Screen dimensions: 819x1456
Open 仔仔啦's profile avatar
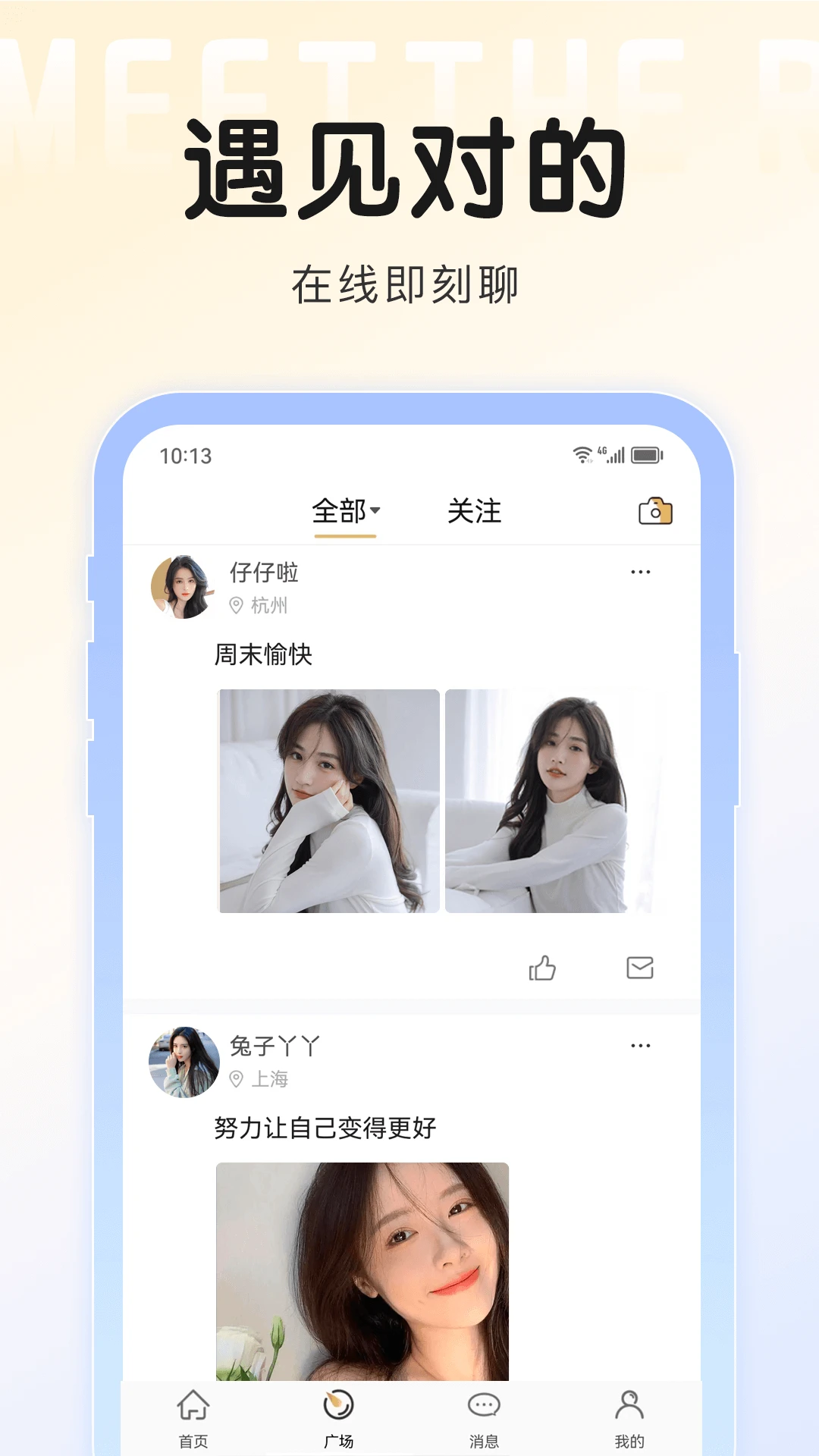coord(183,586)
